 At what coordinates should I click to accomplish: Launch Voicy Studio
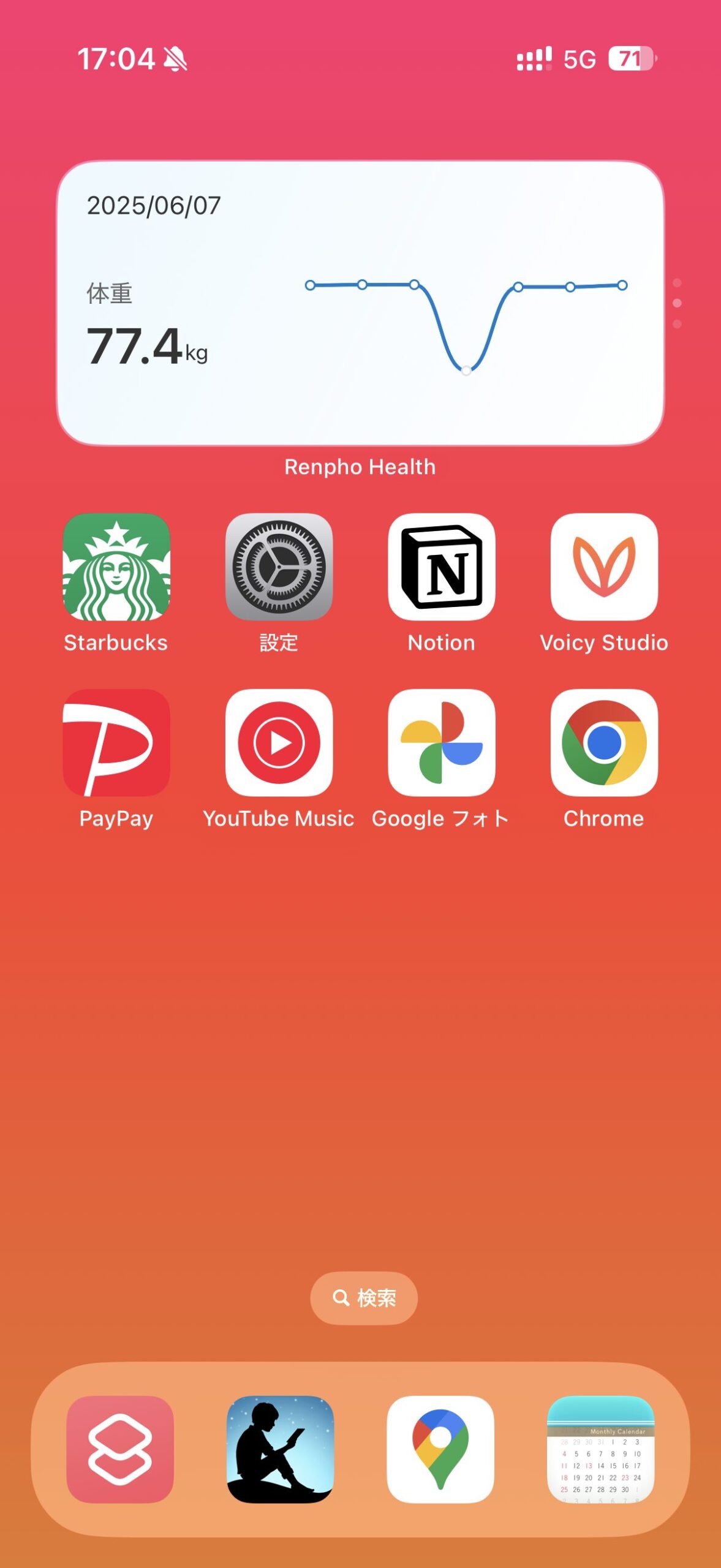pyautogui.click(x=603, y=567)
